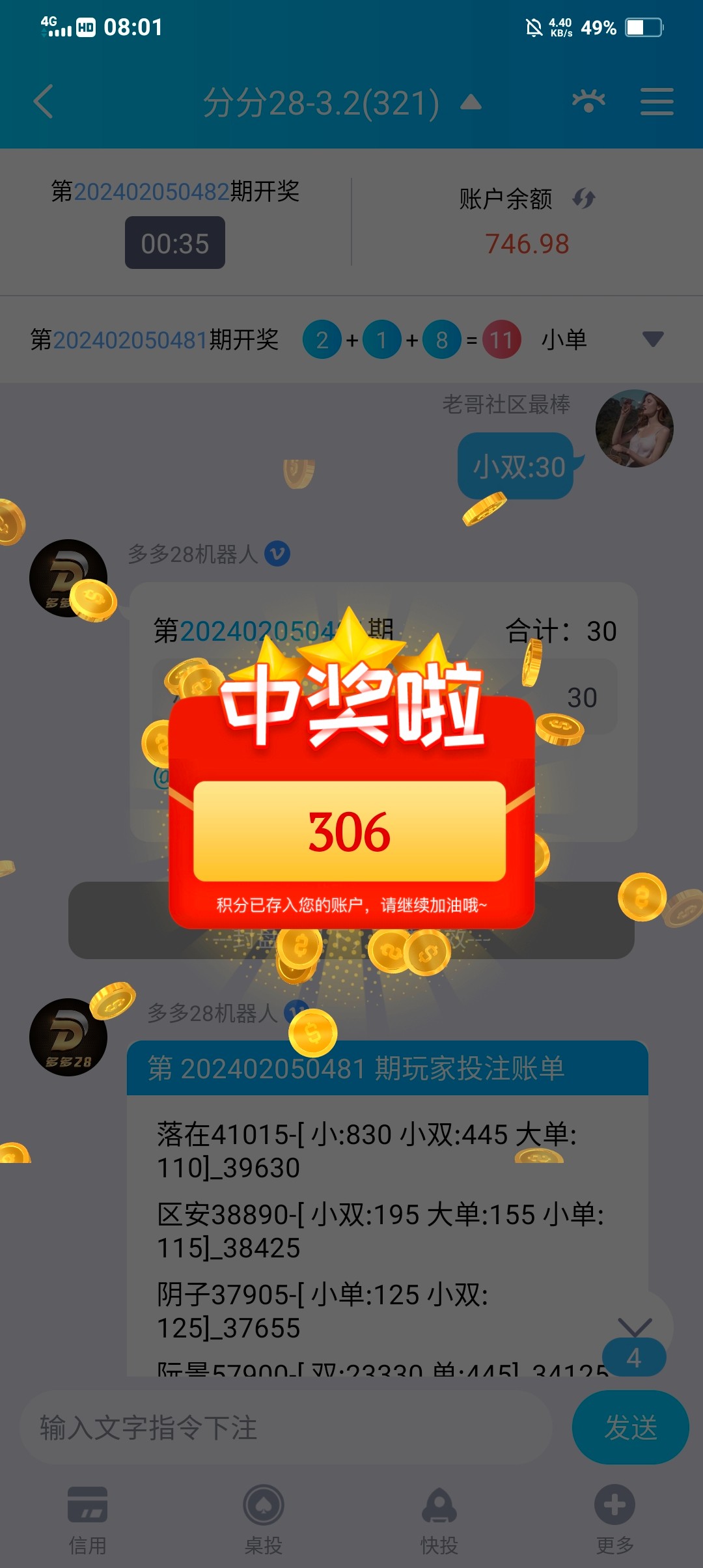
Task: Send the message with 发送
Action: pyautogui.click(x=629, y=1427)
